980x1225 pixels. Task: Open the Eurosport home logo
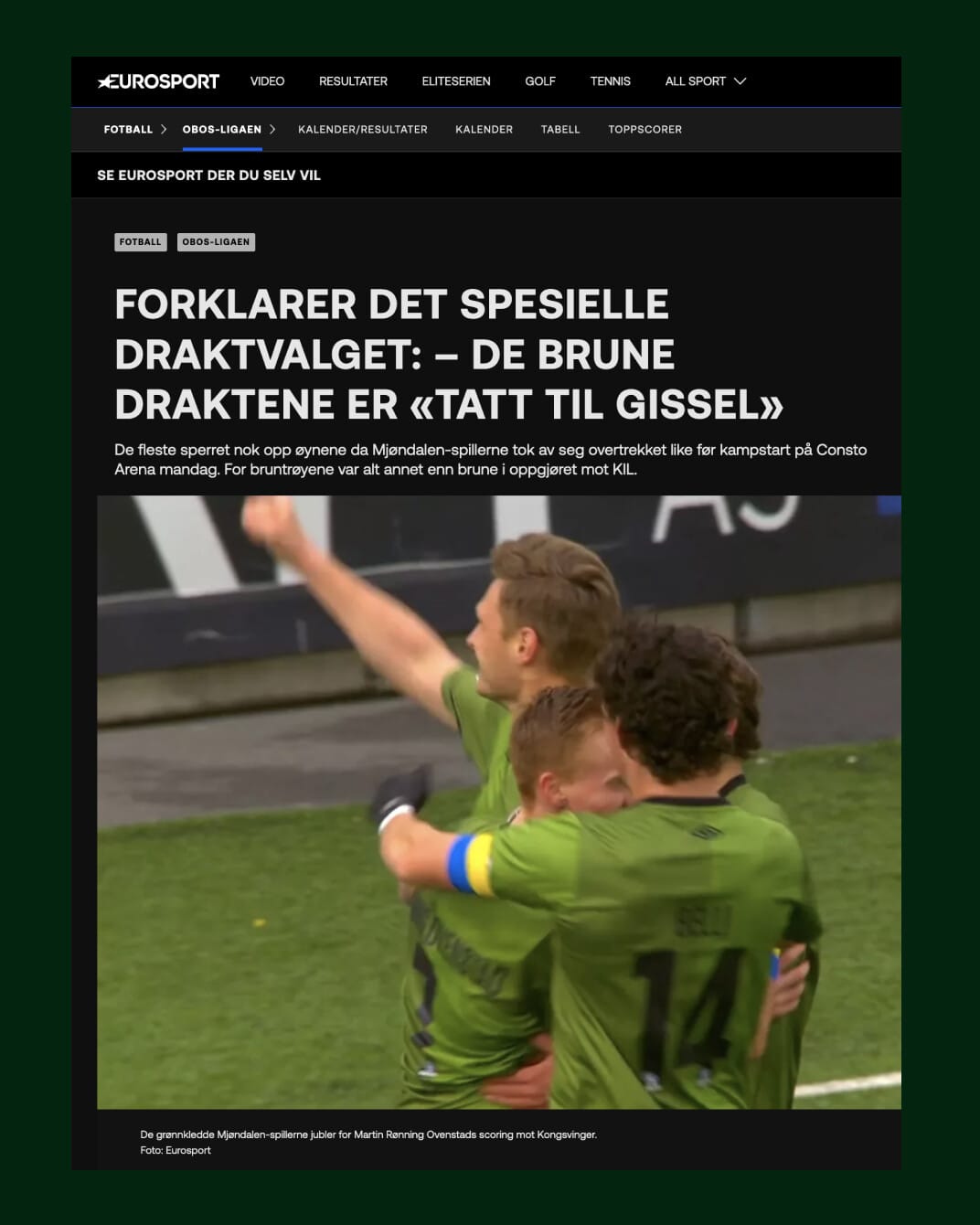(158, 81)
